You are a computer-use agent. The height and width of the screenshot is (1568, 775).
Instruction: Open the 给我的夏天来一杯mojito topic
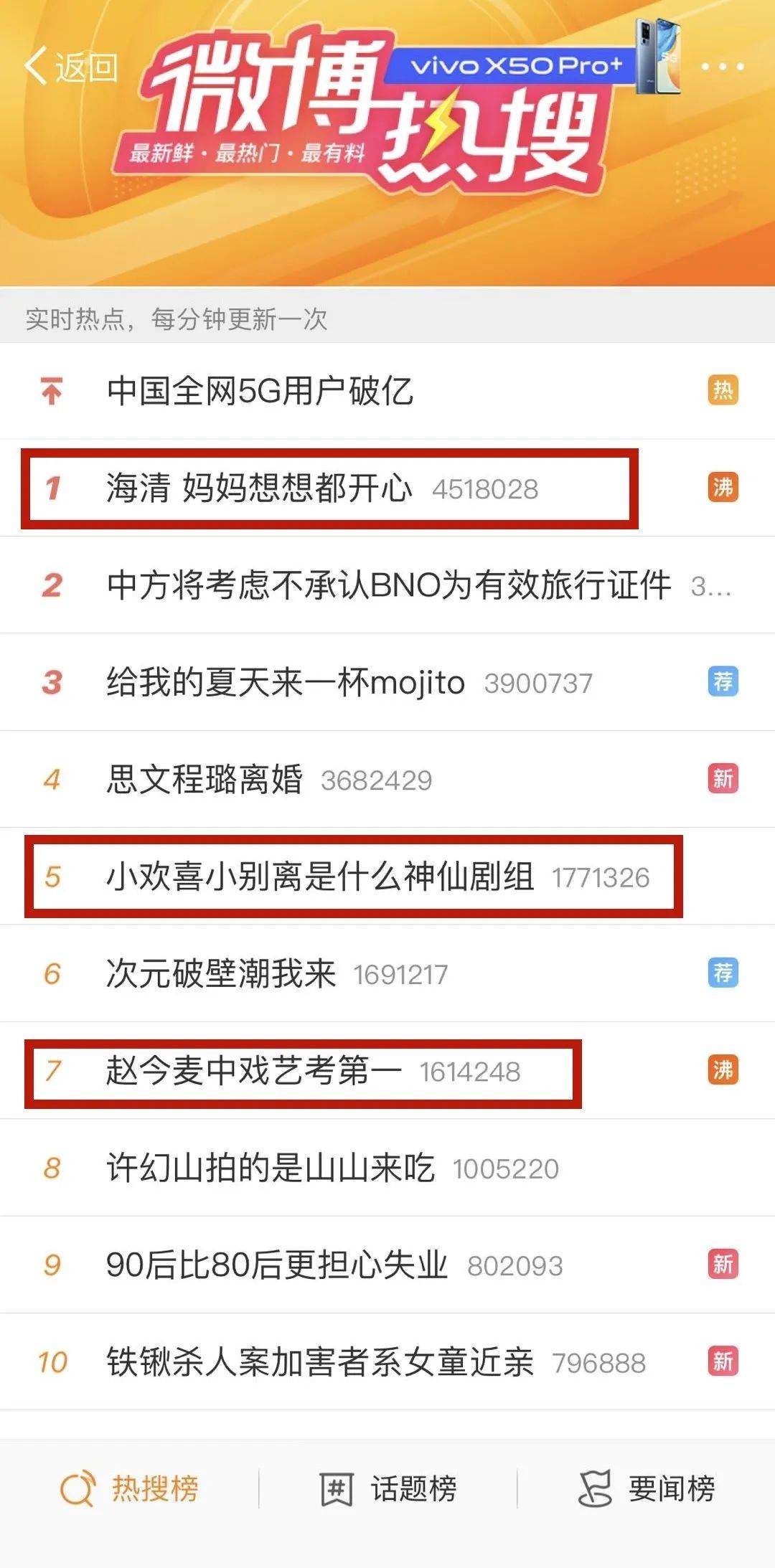coord(287,683)
